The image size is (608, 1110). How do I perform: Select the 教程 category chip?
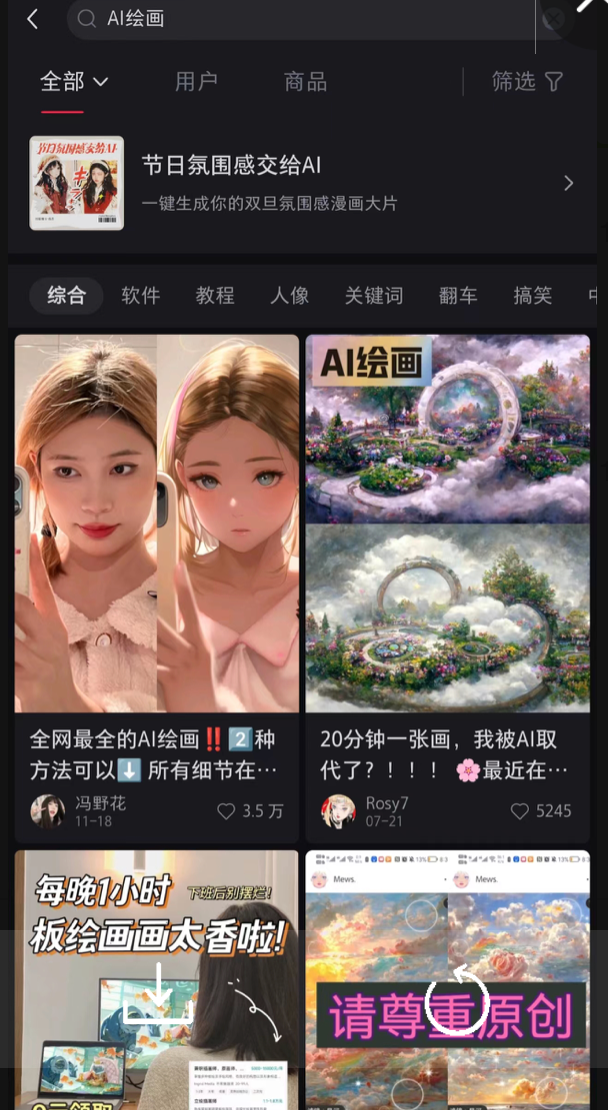[215, 296]
